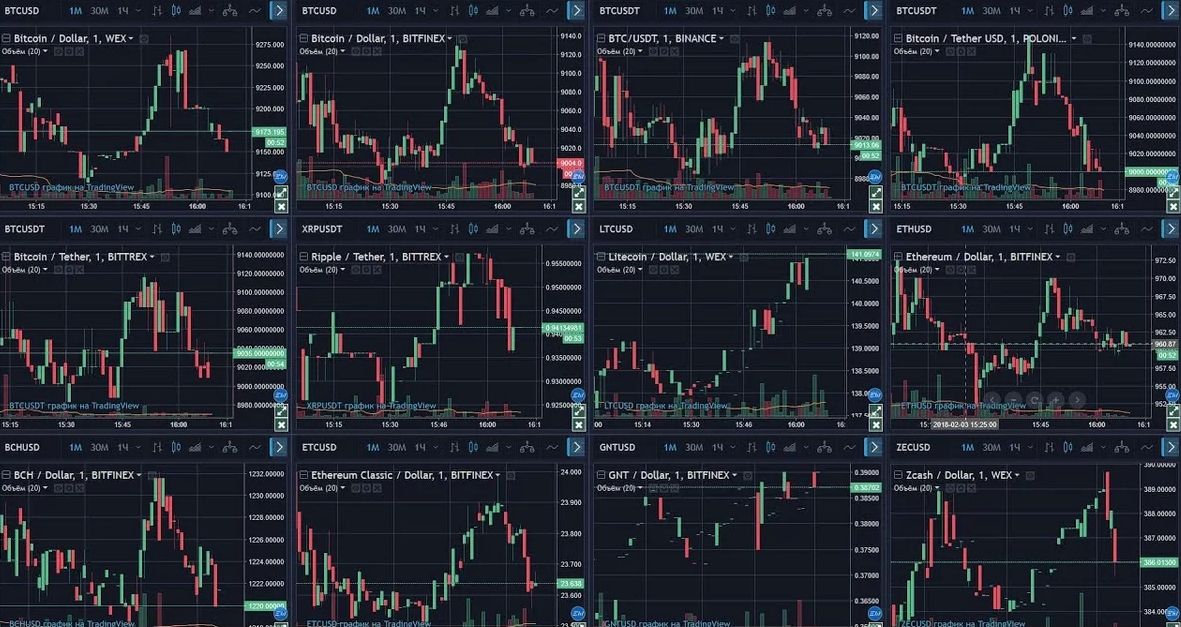This screenshot has height=627, width=1181.
Task: Switch the ETHUSD chart to 1Ч interval
Action: point(1014,229)
